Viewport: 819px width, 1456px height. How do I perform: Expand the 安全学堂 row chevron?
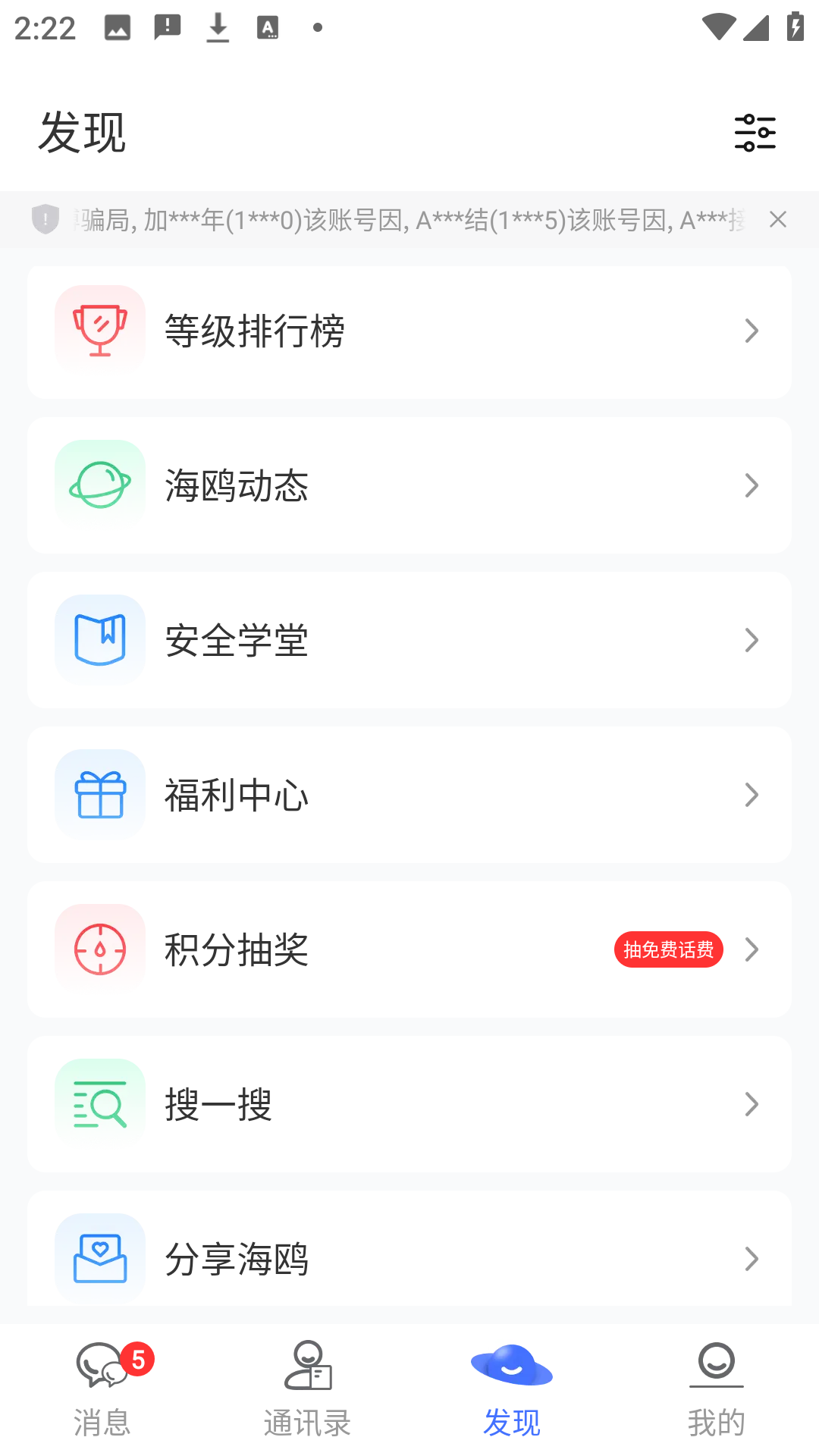coord(752,639)
